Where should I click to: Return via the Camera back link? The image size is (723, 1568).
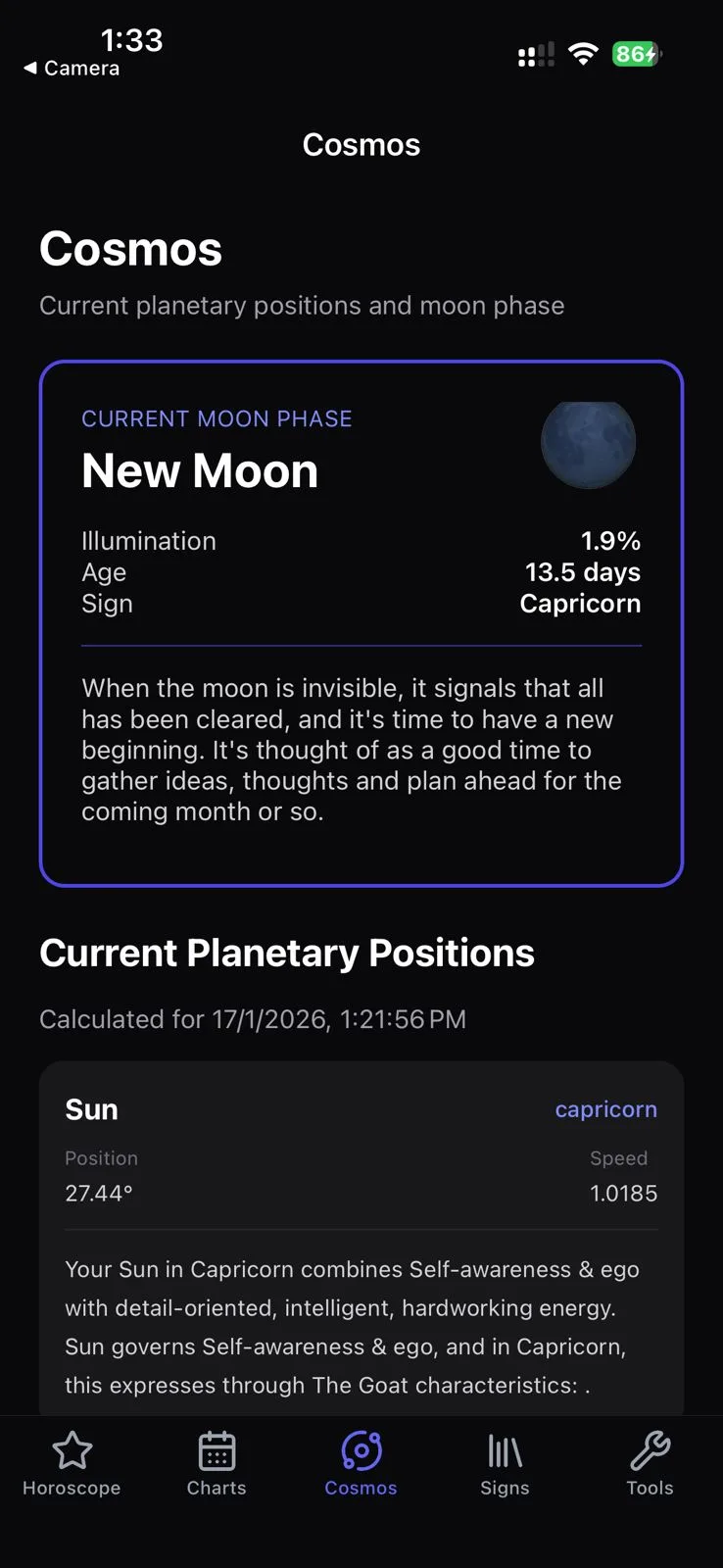[70, 68]
